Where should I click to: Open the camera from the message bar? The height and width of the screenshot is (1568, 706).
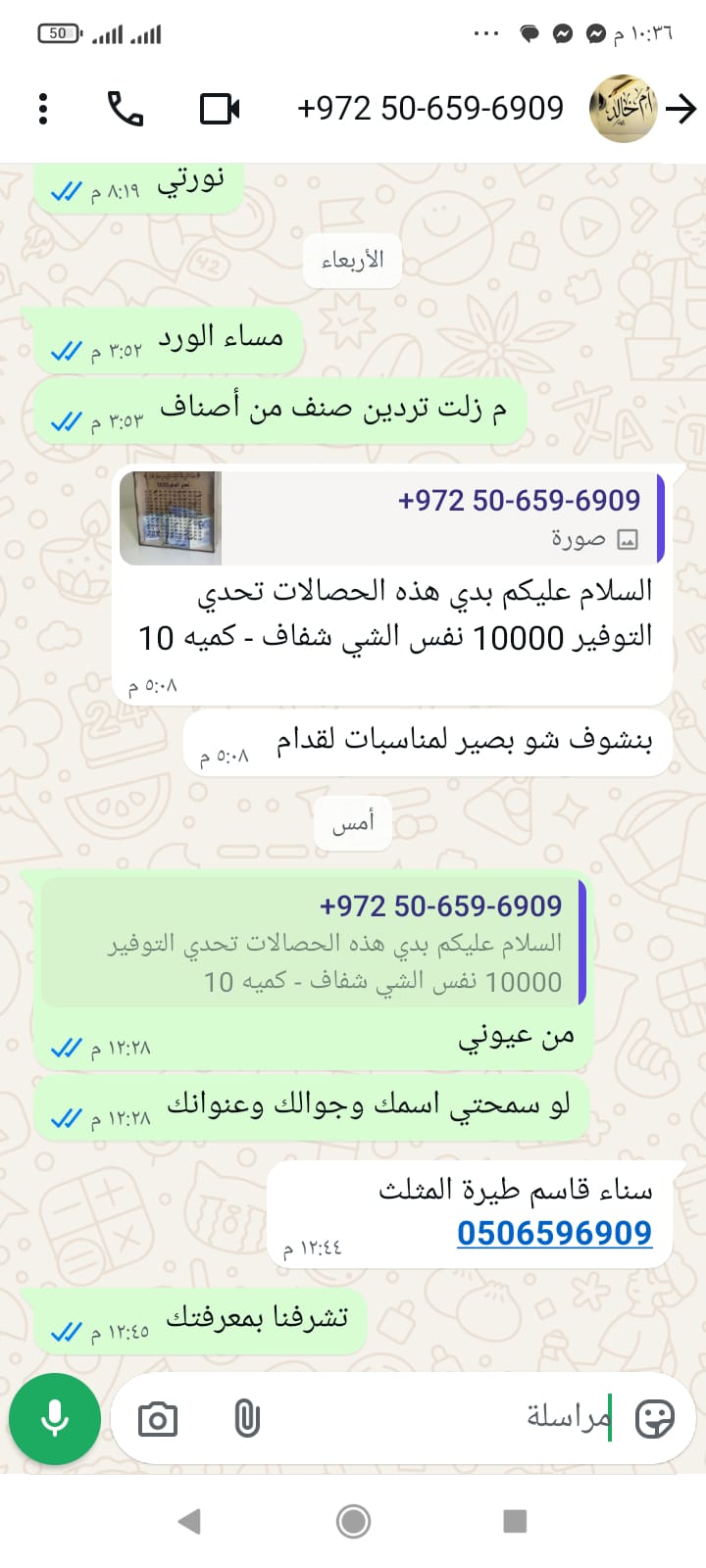point(158,1419)
